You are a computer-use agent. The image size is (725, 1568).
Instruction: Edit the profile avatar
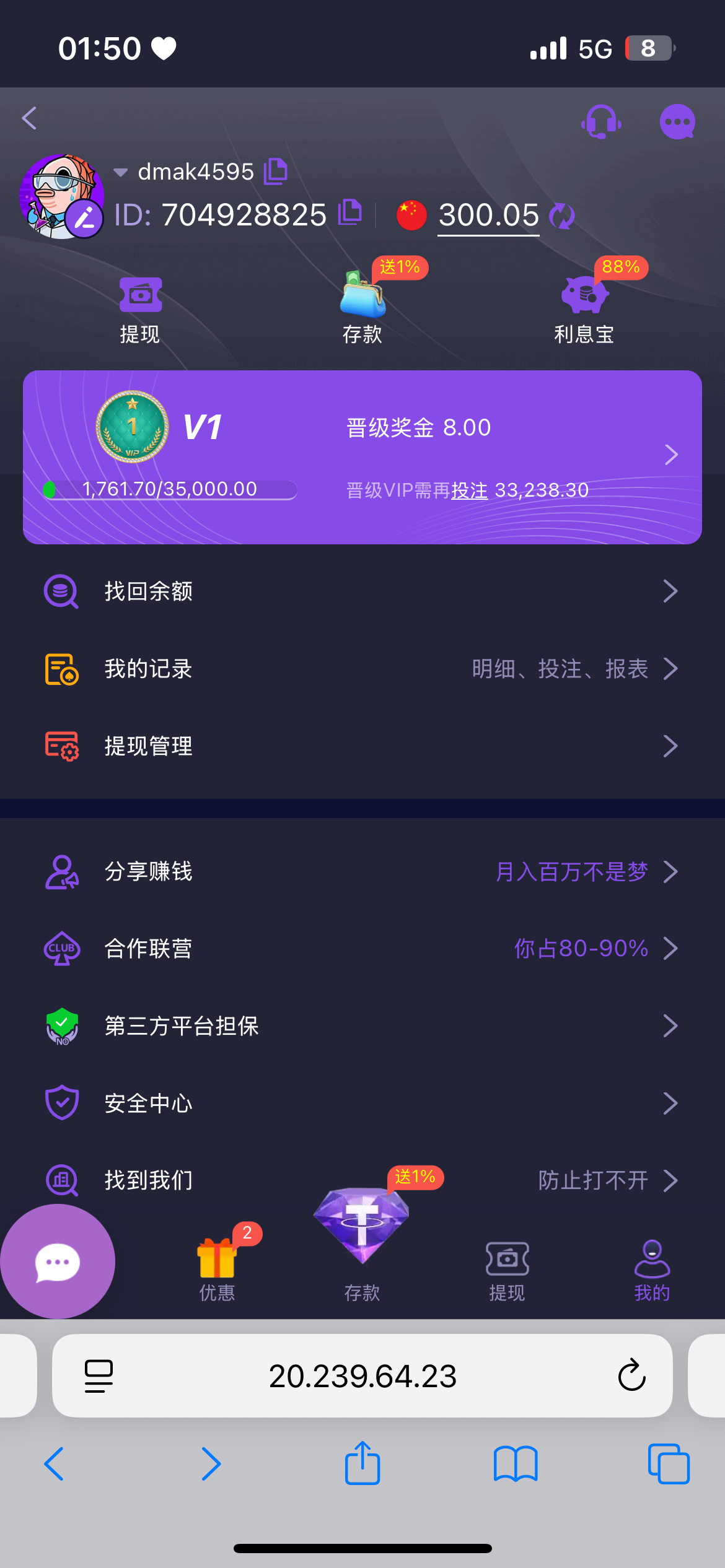85,219
